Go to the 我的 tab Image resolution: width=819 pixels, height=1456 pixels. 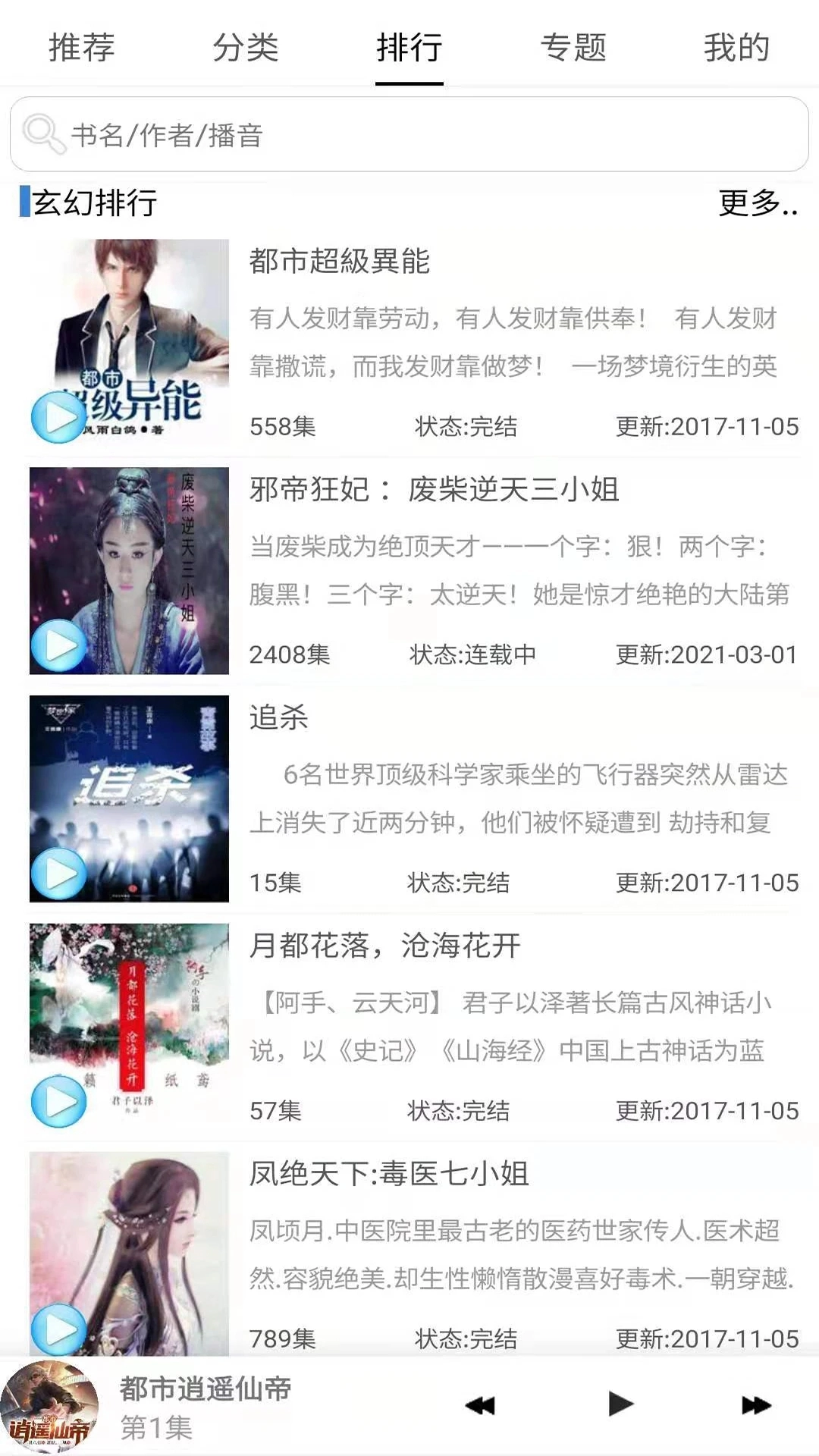click(x=736, y=47)
